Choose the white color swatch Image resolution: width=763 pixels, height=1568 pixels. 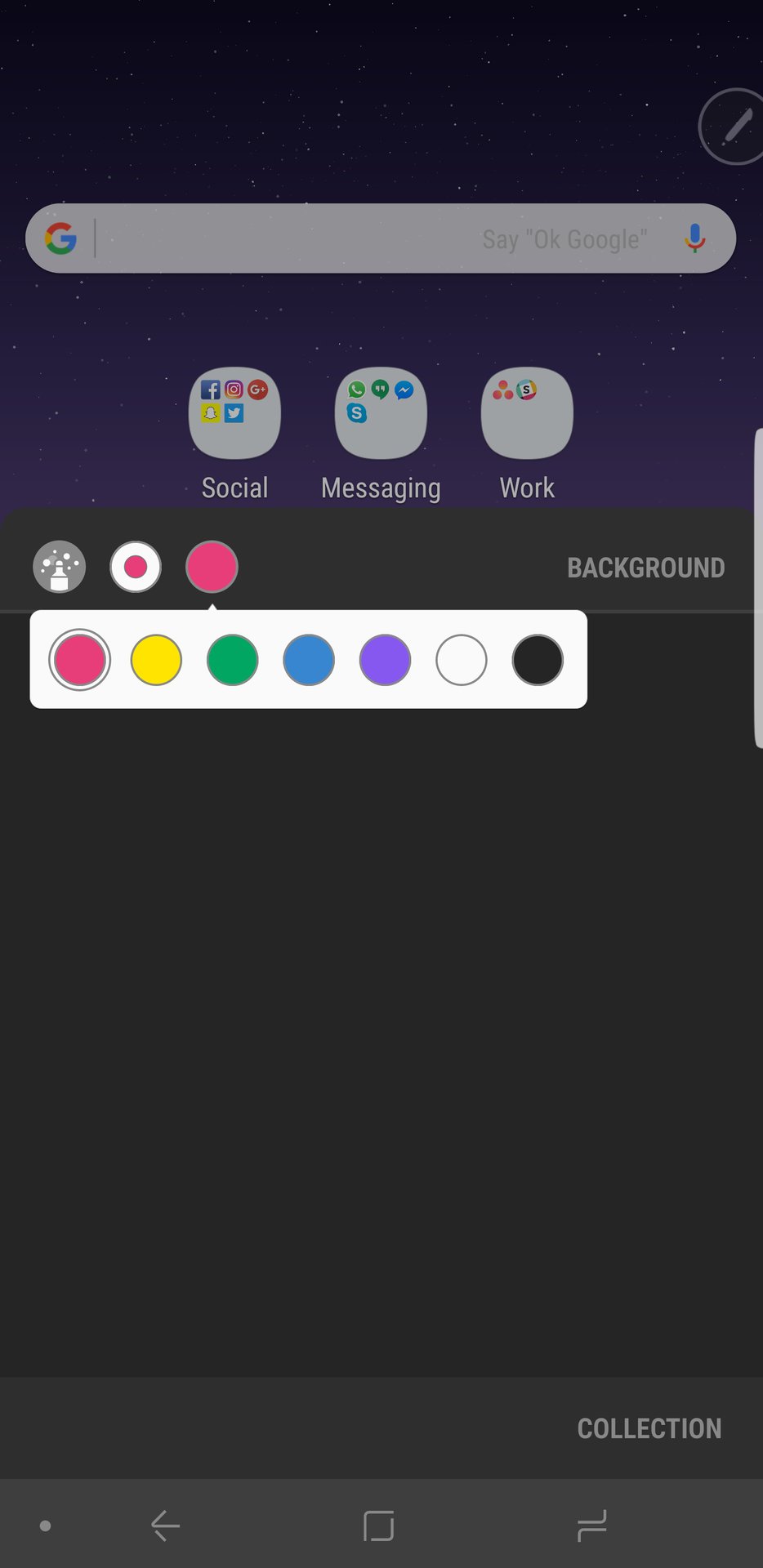[461, 660]
